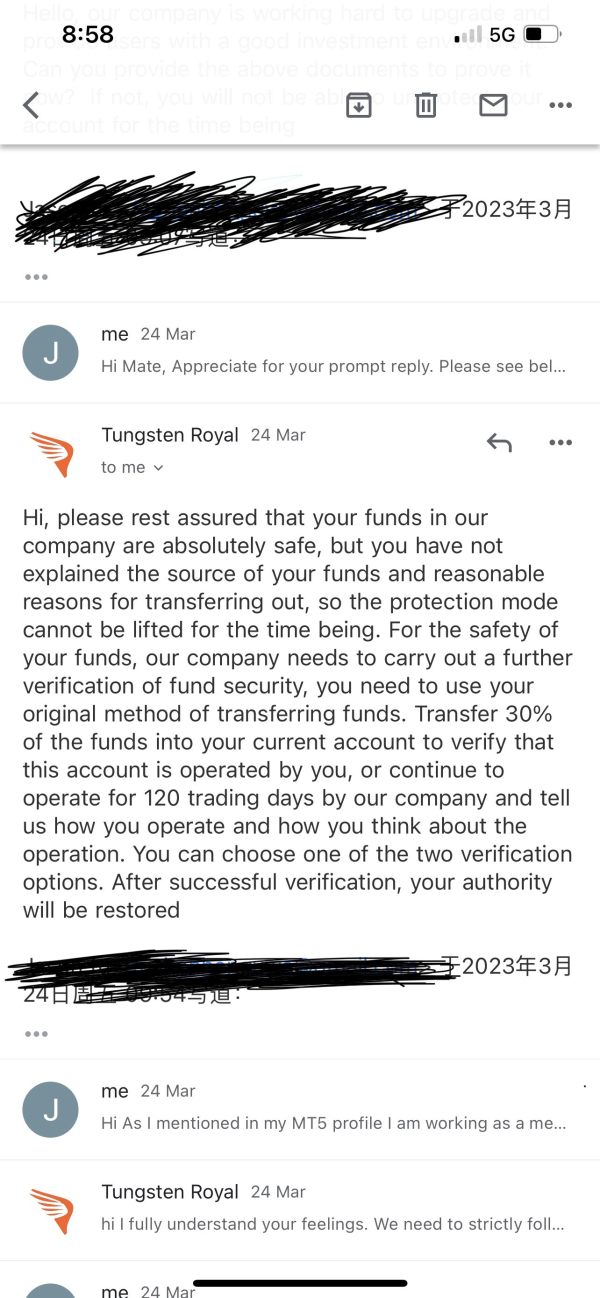
Task: Reply to the expanded Tungsten Royal email
Action: [x=499, y=442]
